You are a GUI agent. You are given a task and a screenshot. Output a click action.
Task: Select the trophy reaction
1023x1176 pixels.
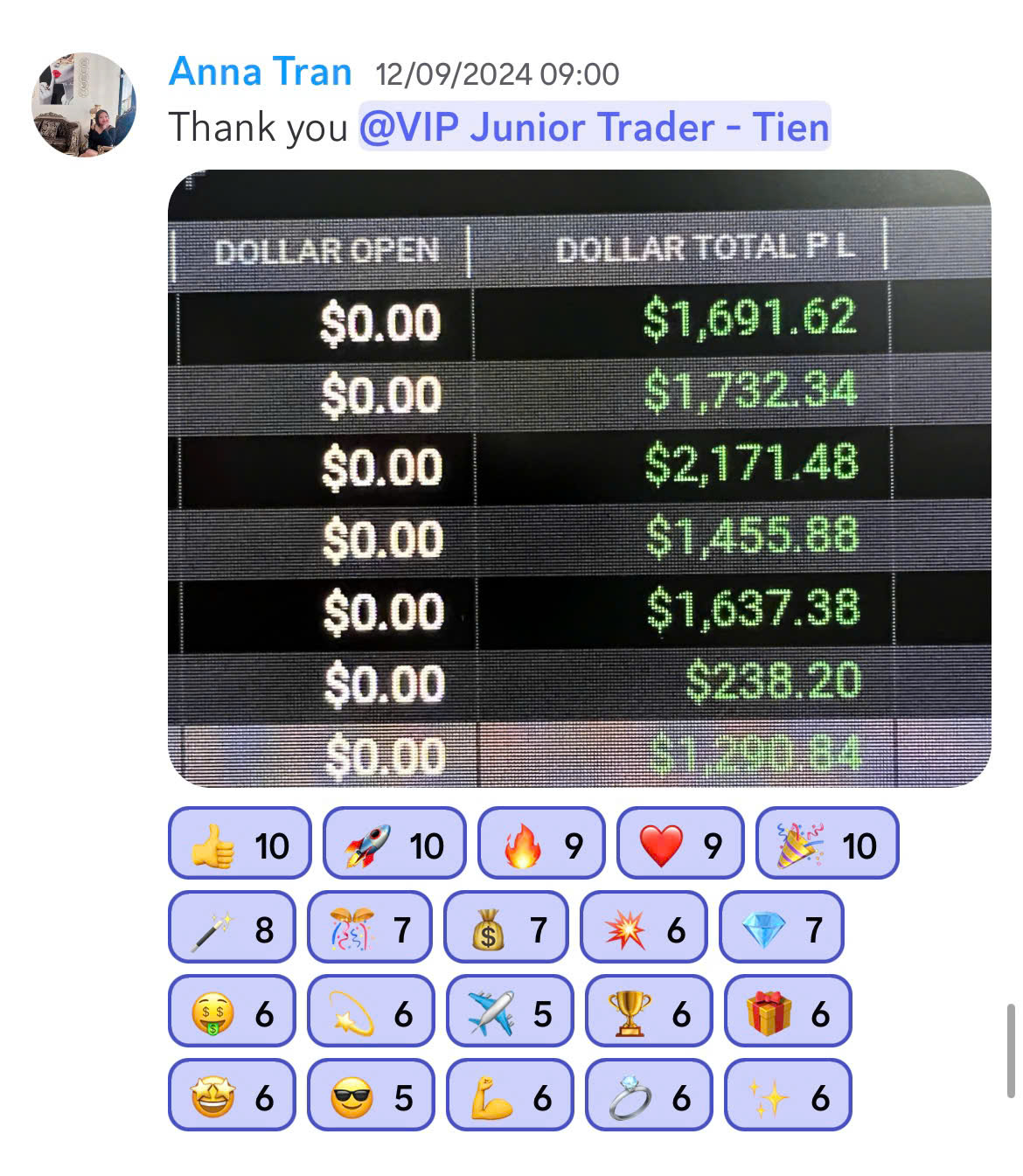pos(648,1012)
